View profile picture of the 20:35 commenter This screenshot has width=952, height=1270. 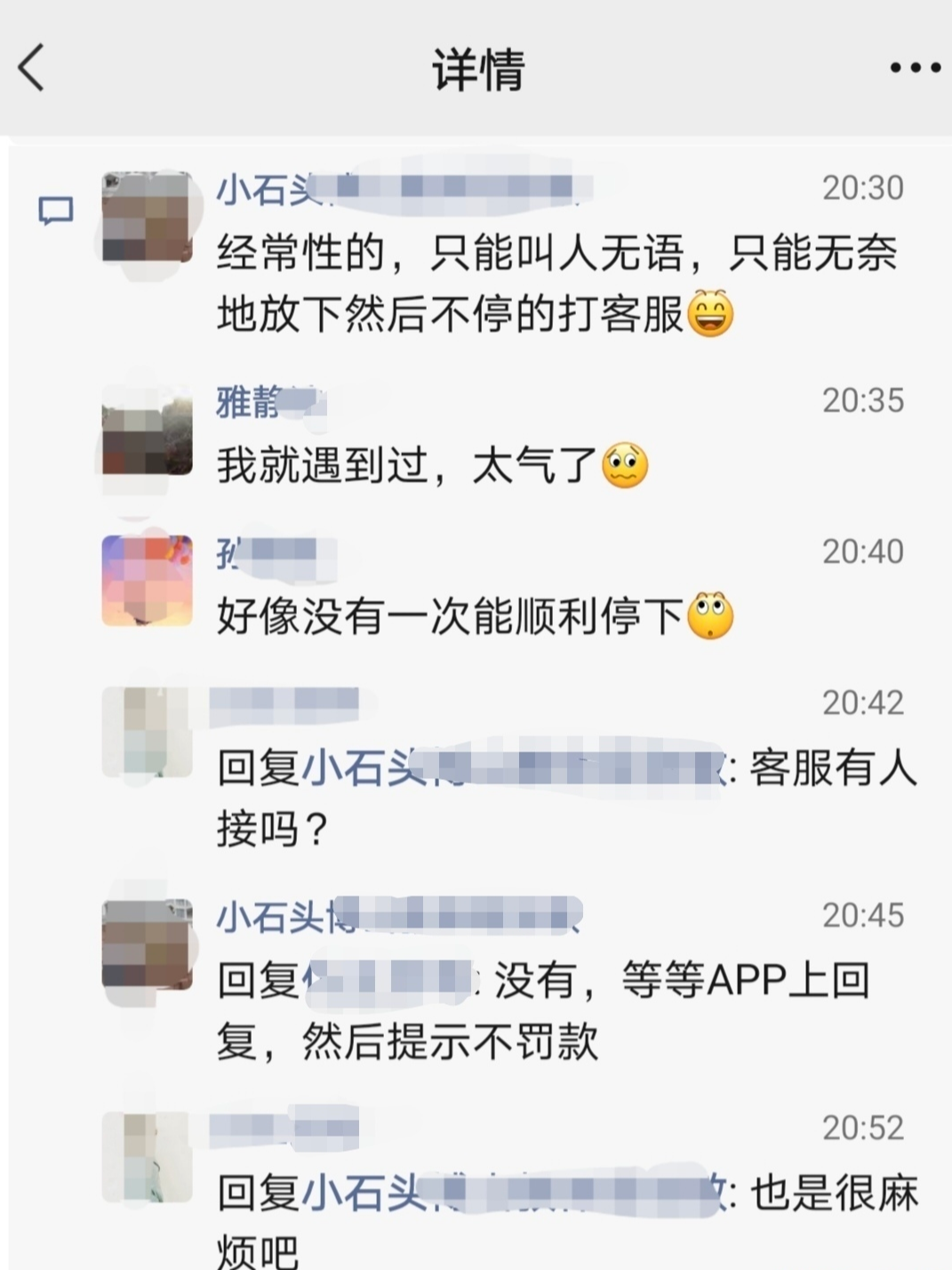point(147,430)
